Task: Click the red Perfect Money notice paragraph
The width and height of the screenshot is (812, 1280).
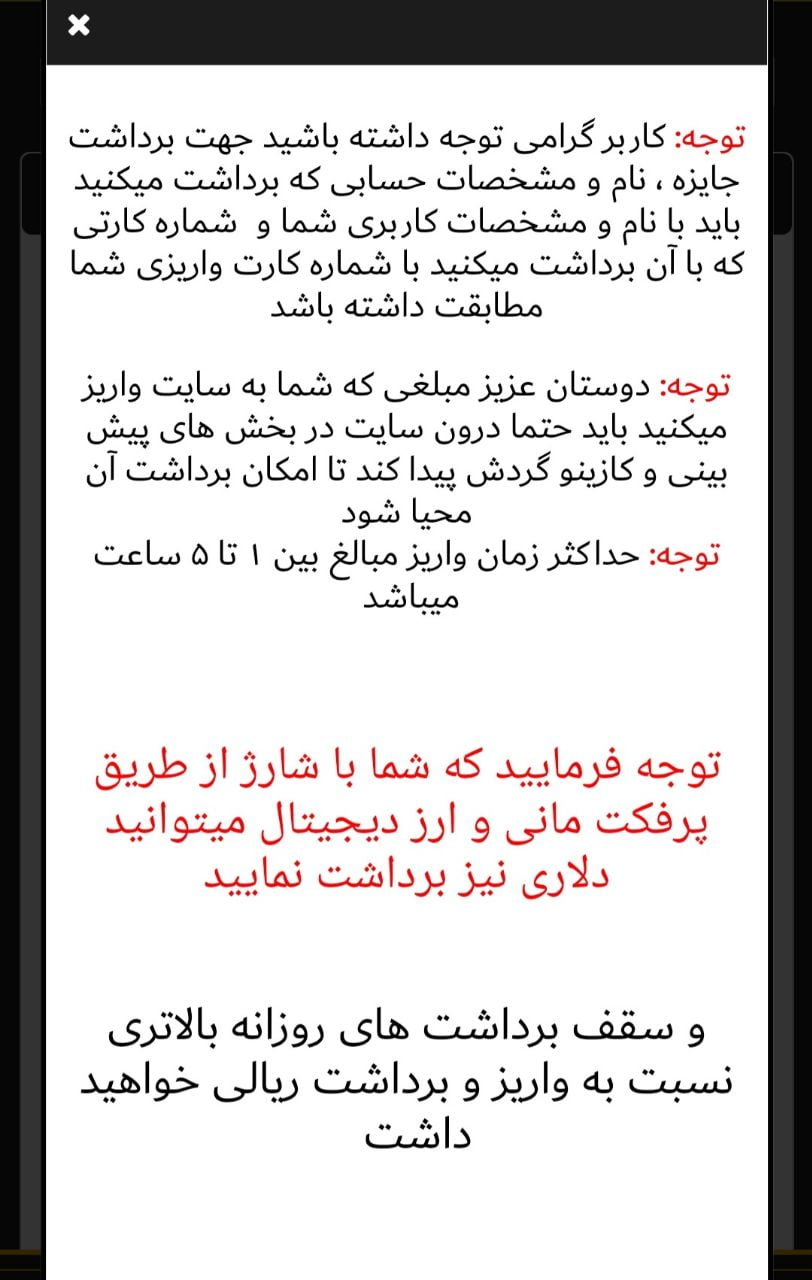Action: tap(406, 820)
